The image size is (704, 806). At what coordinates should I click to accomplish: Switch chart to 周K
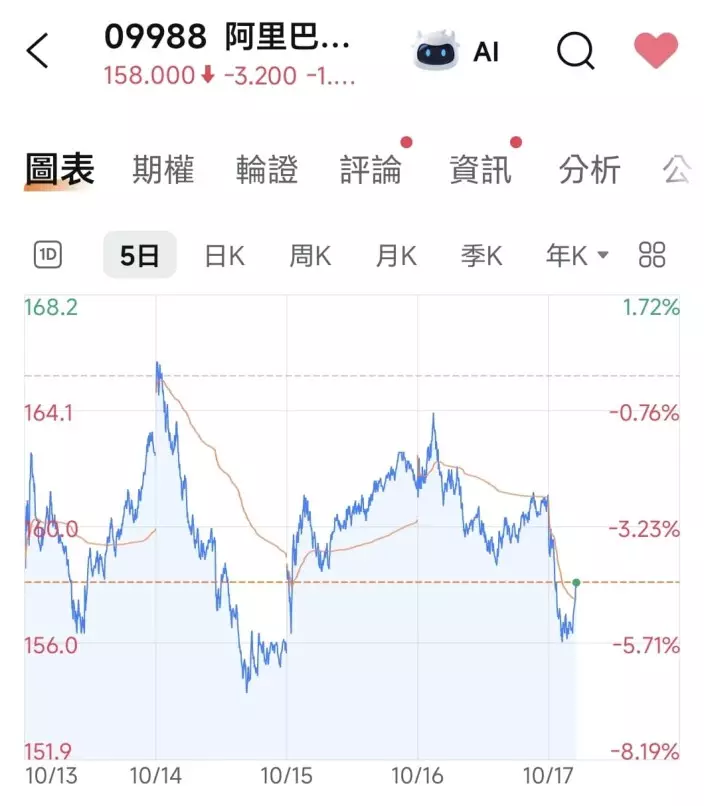pos(310,255)
